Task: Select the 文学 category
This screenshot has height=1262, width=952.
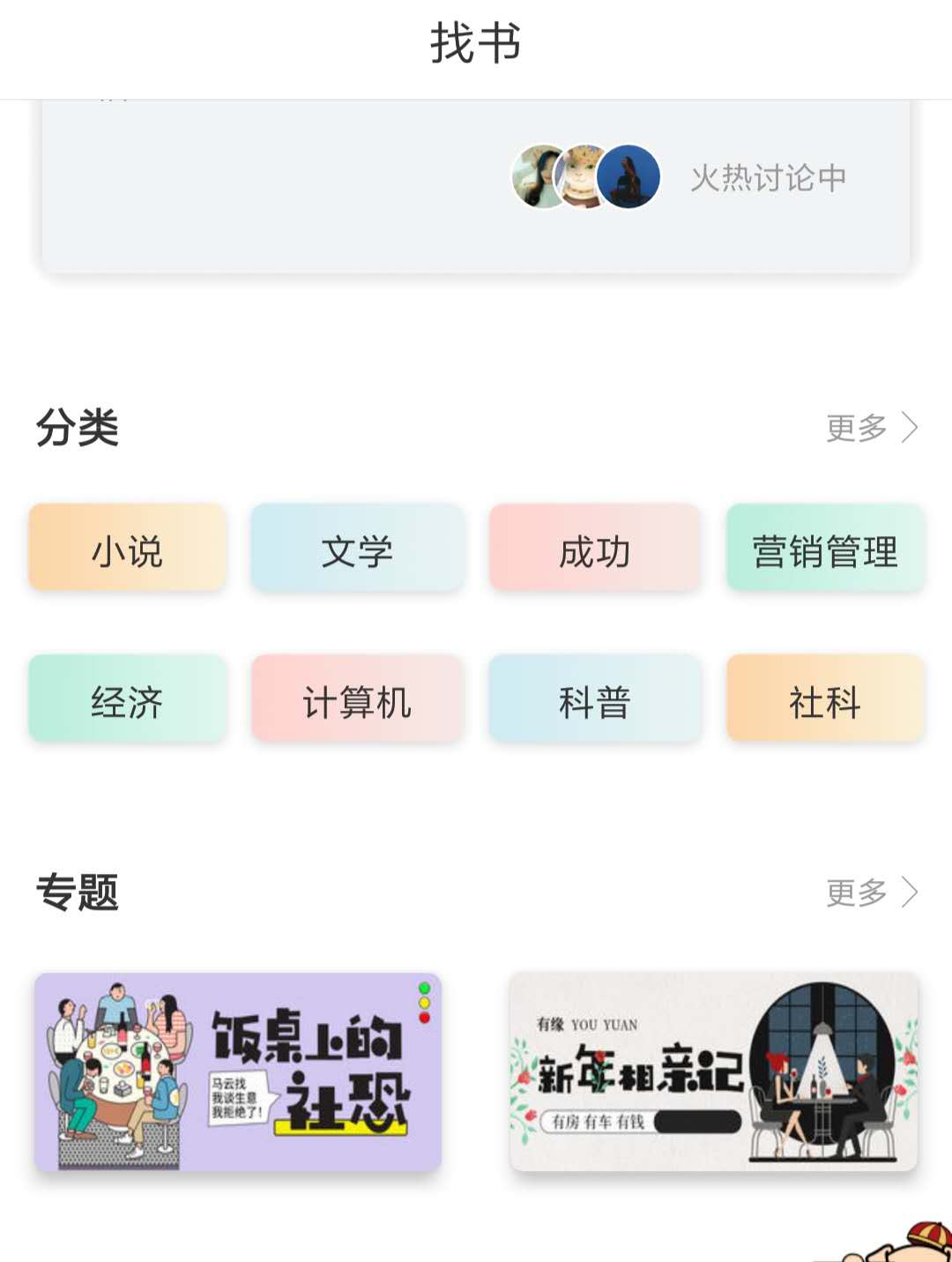Action: click(358, 551)
